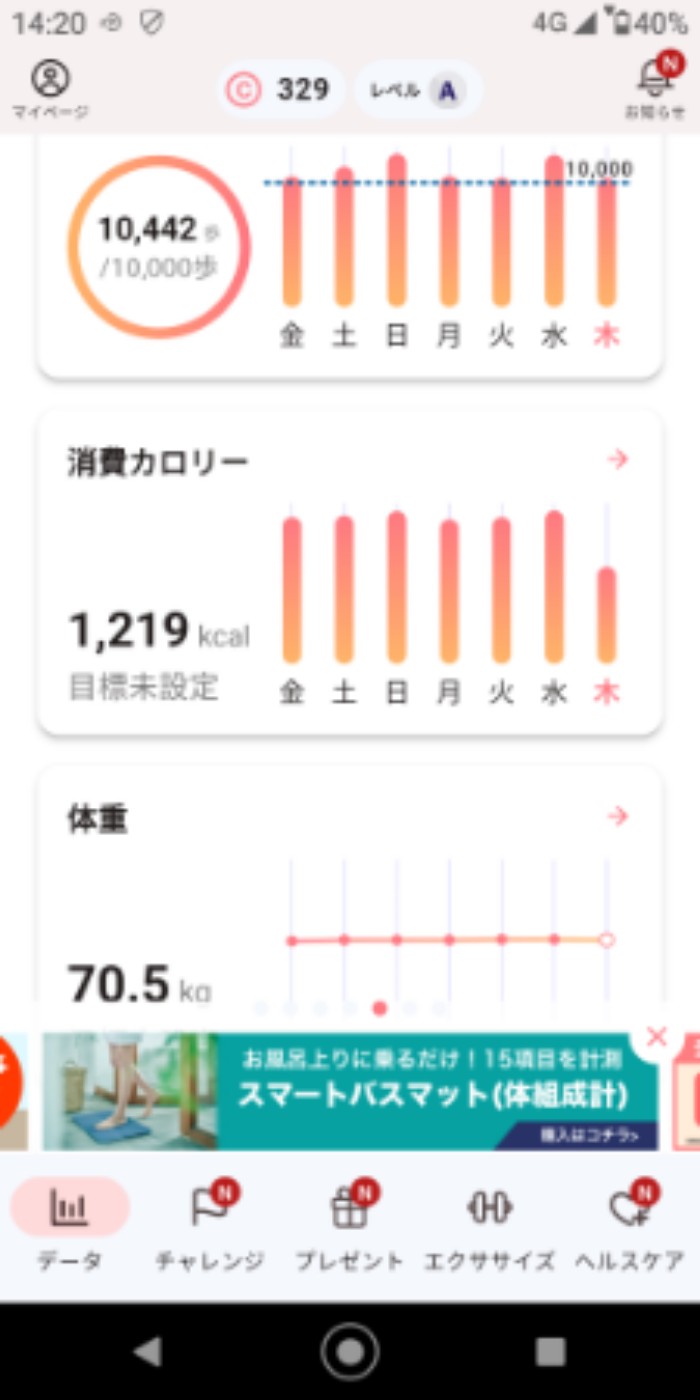The image size is (700, 1400).
Task: Open 消費カロリー details arrow
Action: pos(618,460)
